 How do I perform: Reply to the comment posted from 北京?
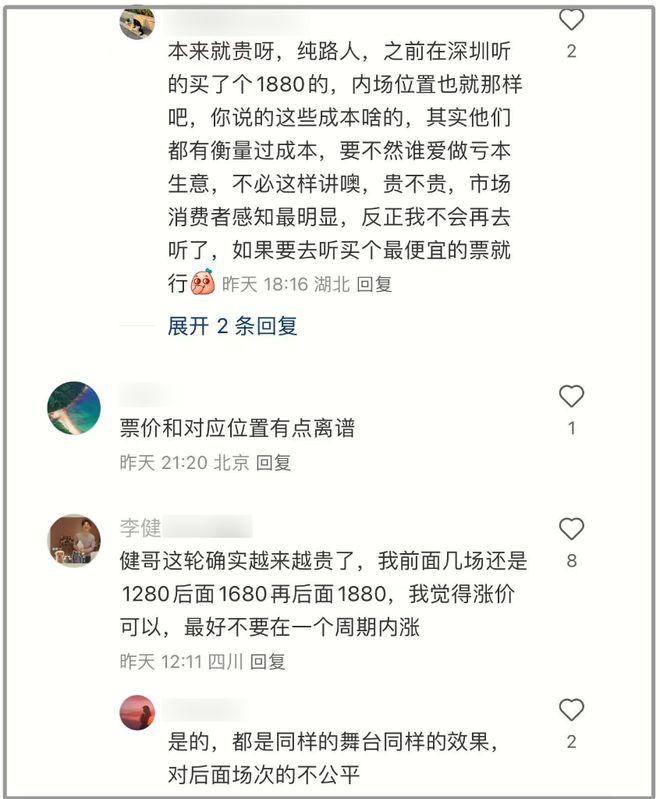273,463
